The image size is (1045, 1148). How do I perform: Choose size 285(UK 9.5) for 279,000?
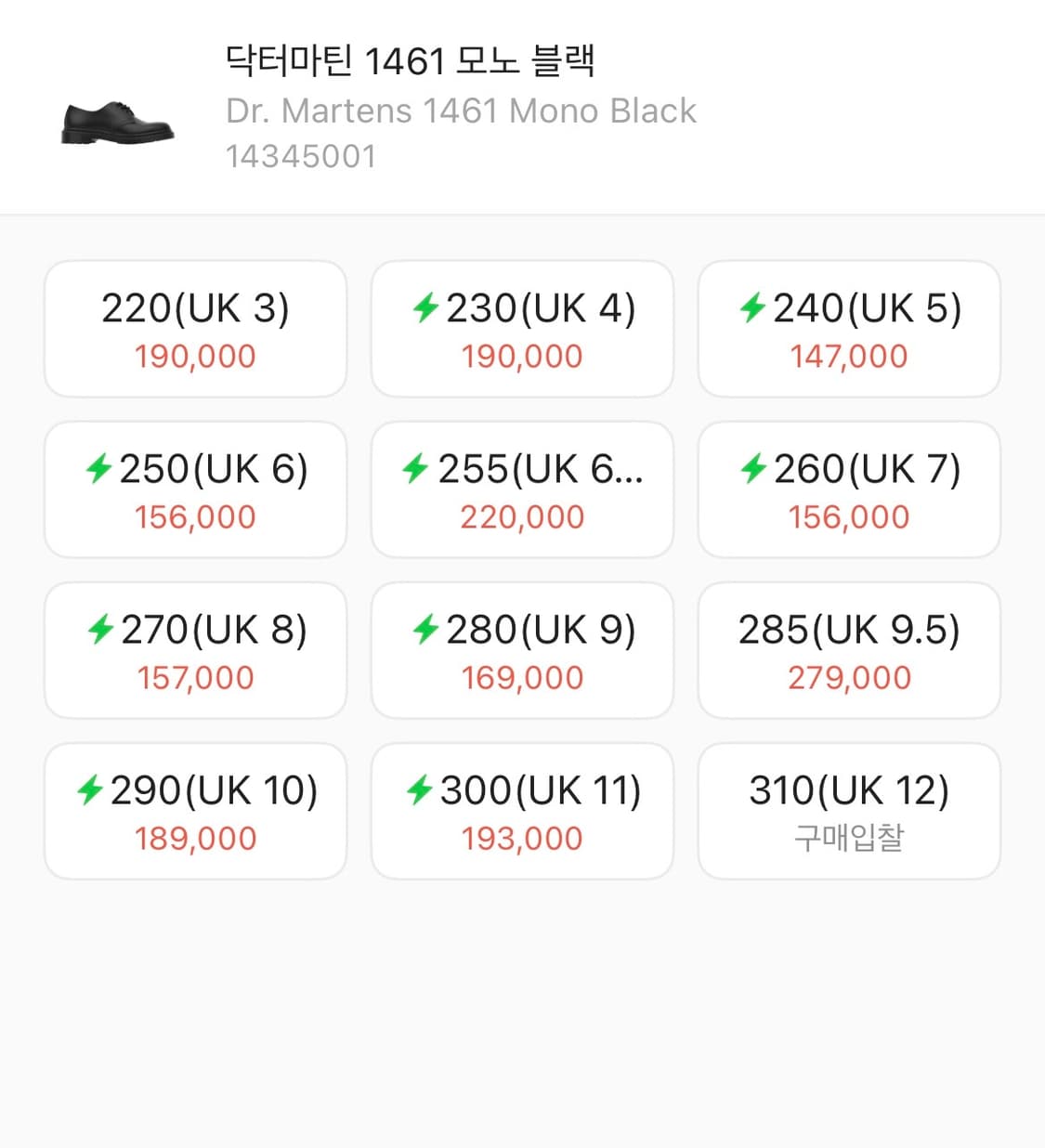pyautogui.click(x=849, y=649)
